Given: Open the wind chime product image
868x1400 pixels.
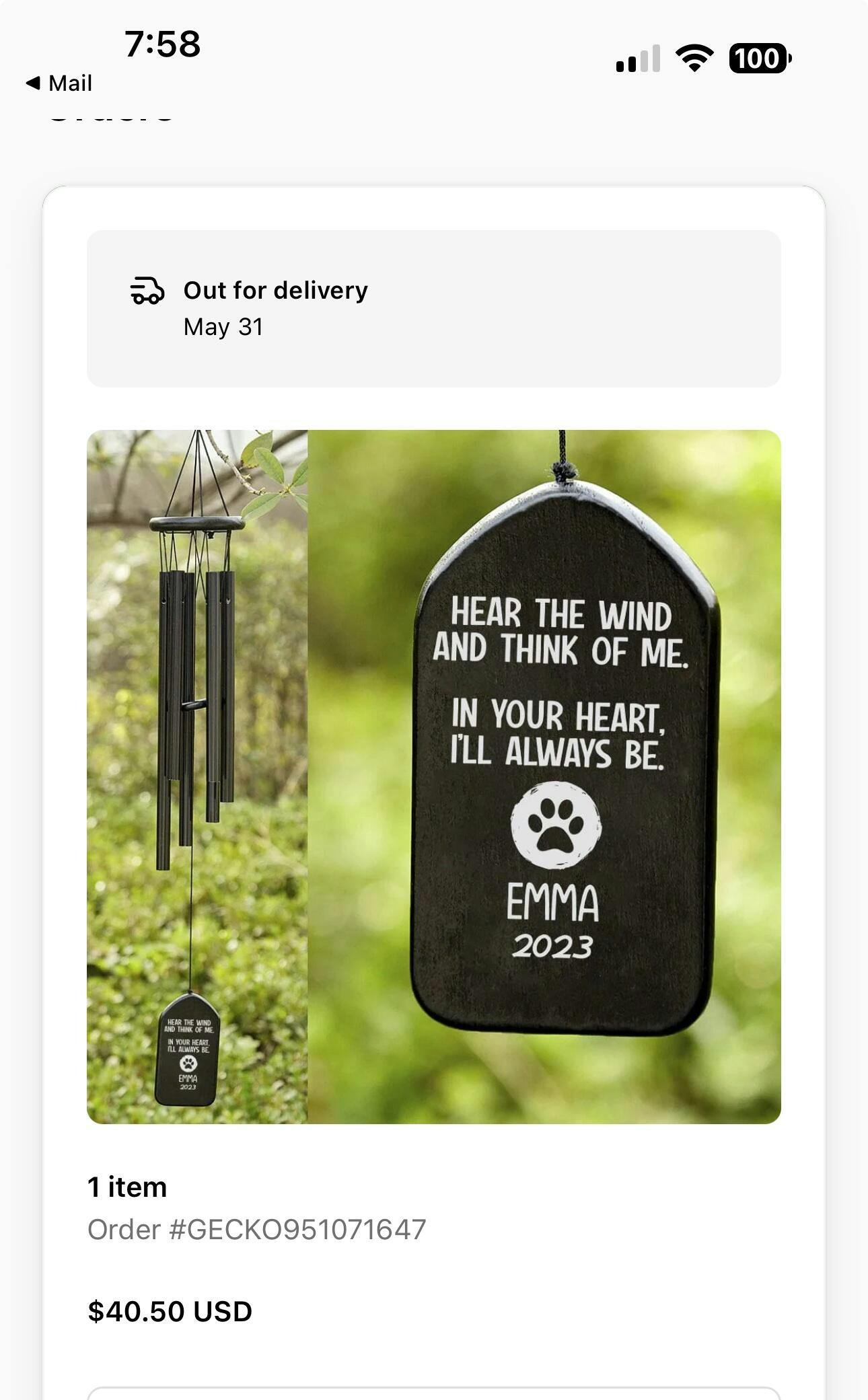Looking at the screenshot, I should click(x=434, y=777).
